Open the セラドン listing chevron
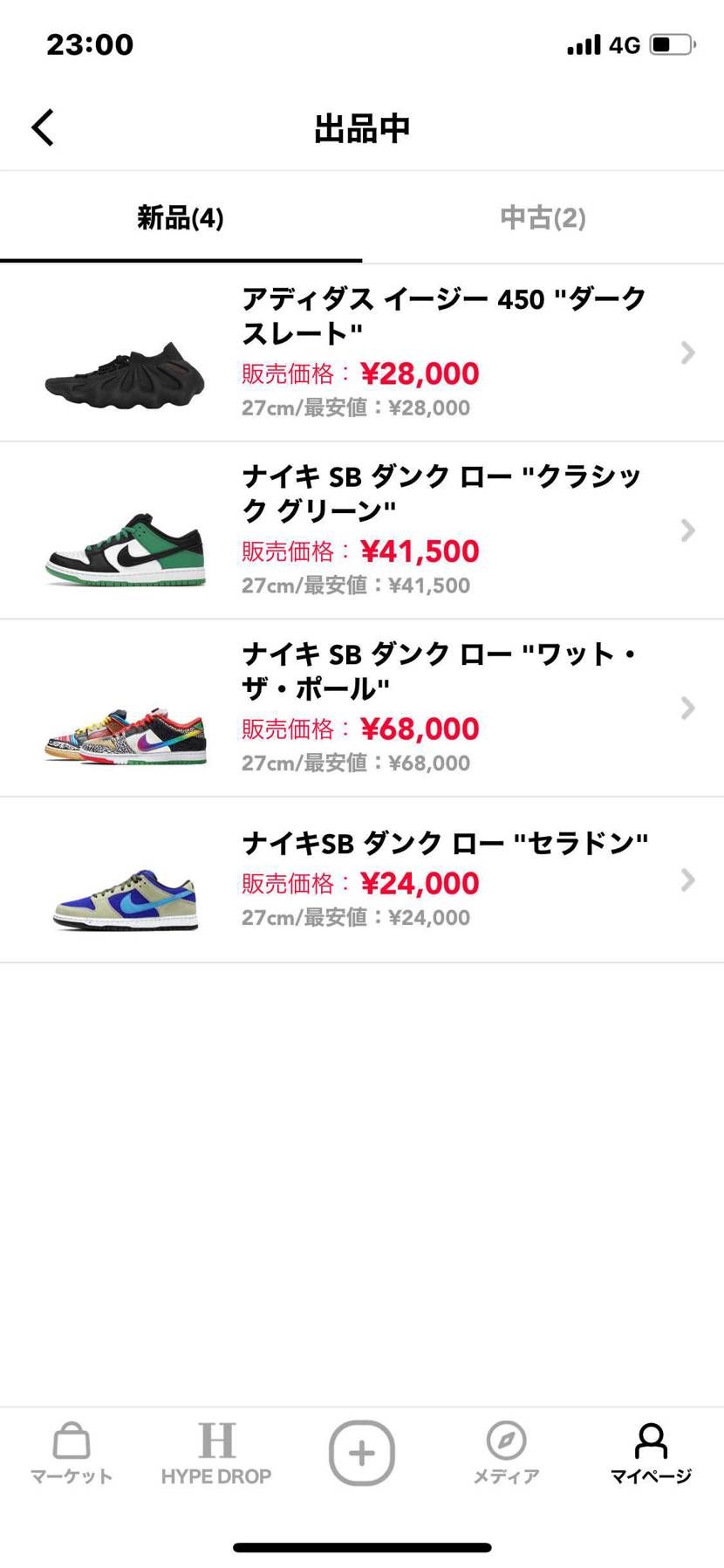This screenshot has width=724, height=1568. click(687, 880)
